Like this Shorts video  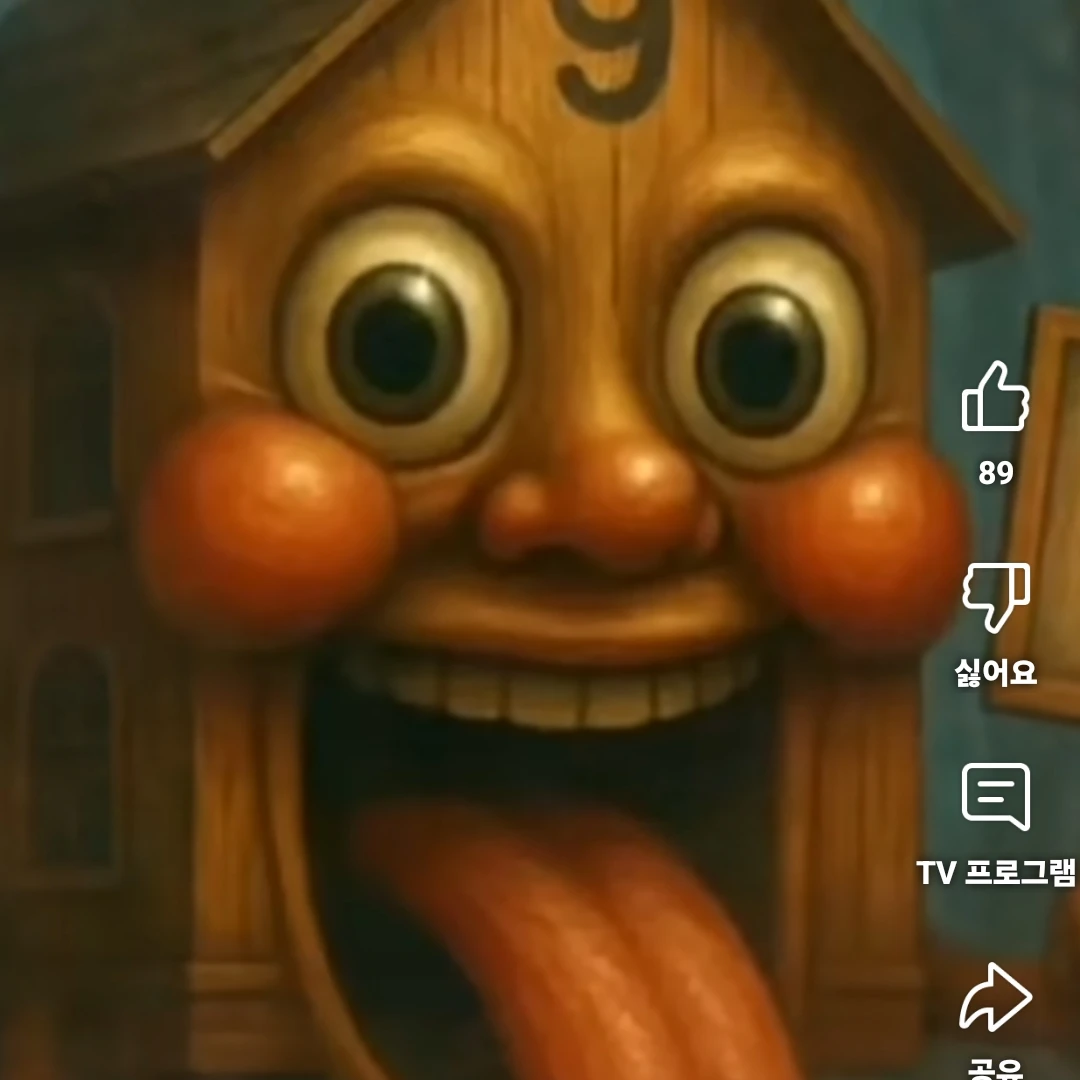click(x=995, y=398)
